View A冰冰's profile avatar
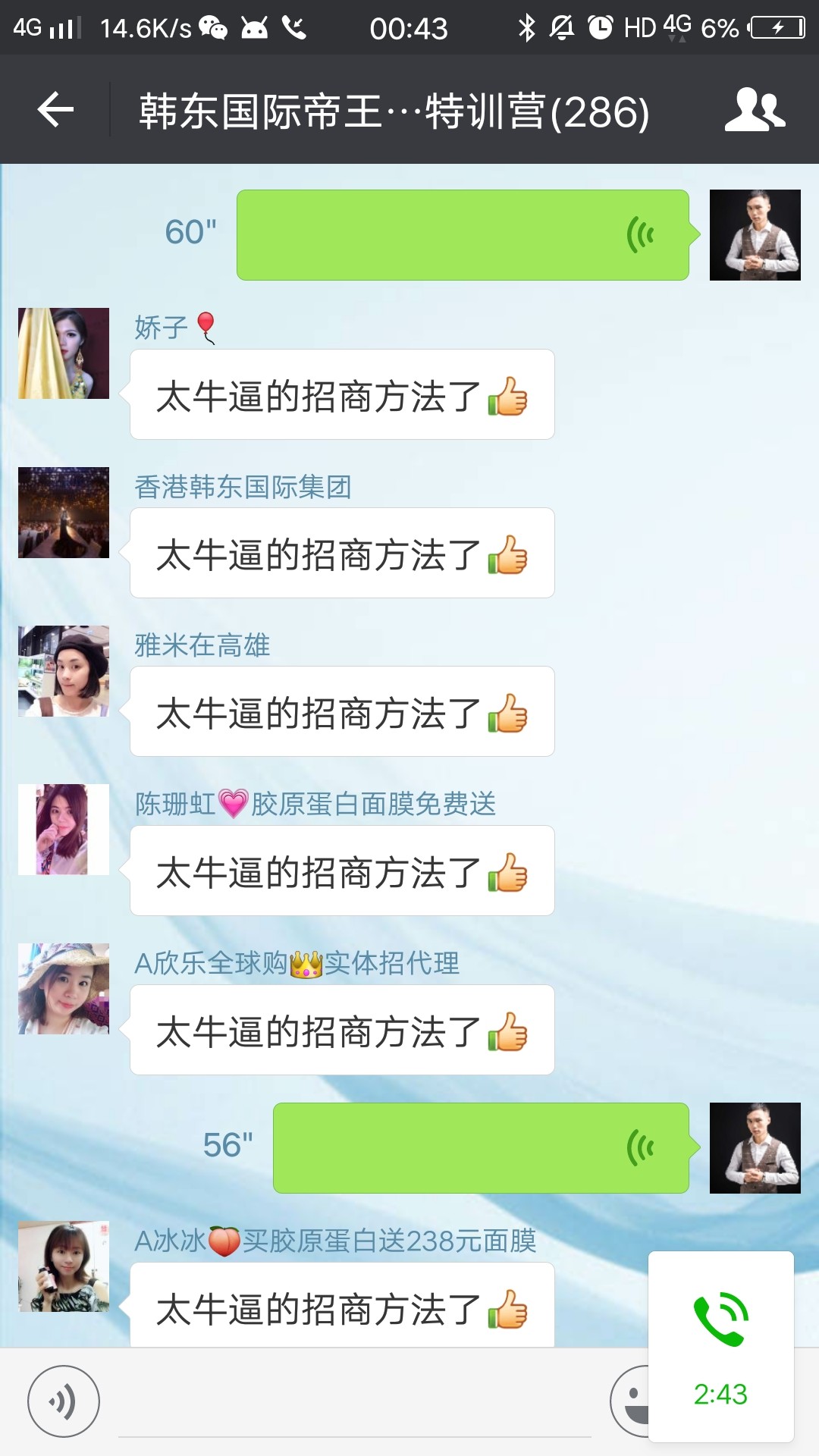Image resolution: width=819 pixels, height=1456 pixels. [64, 1266]
